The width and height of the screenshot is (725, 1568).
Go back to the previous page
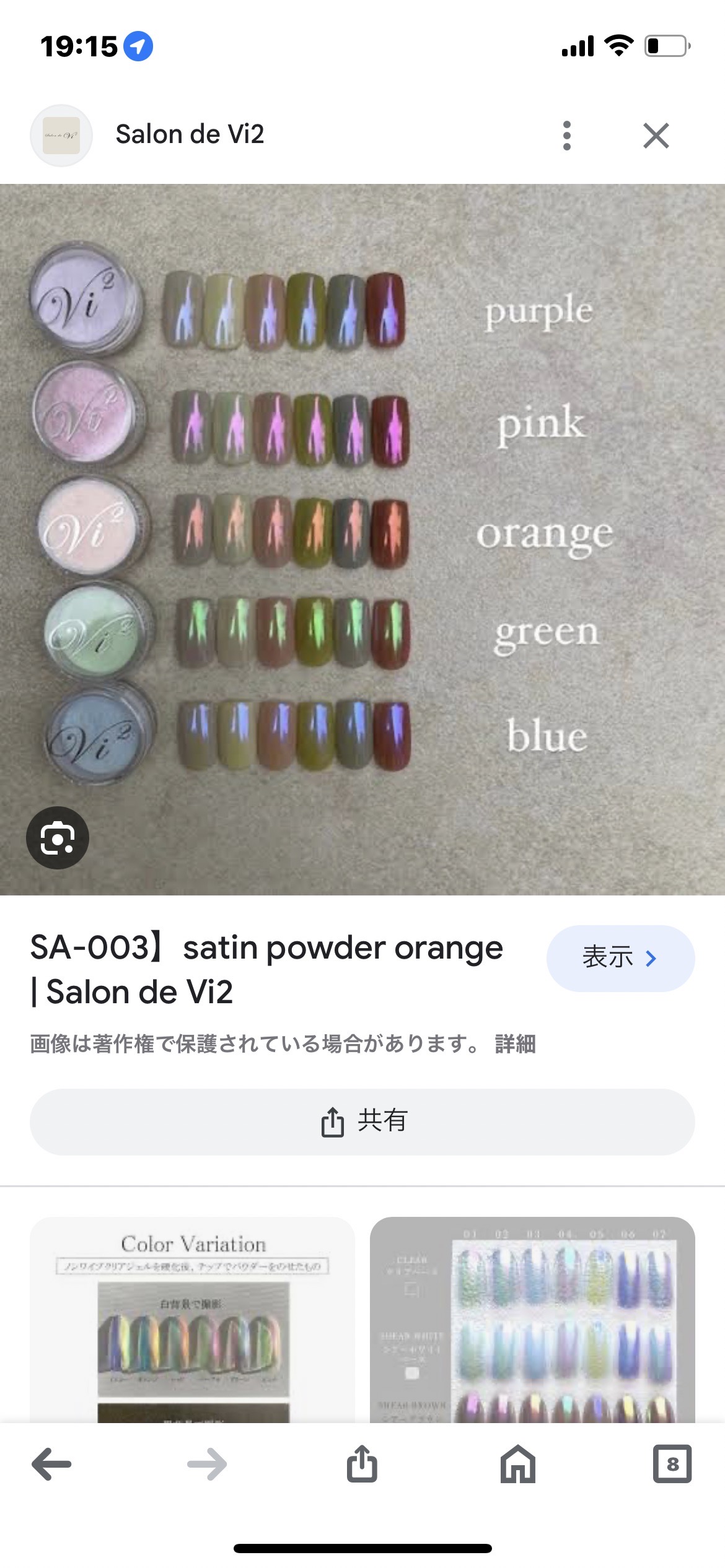coord(52,1465)
